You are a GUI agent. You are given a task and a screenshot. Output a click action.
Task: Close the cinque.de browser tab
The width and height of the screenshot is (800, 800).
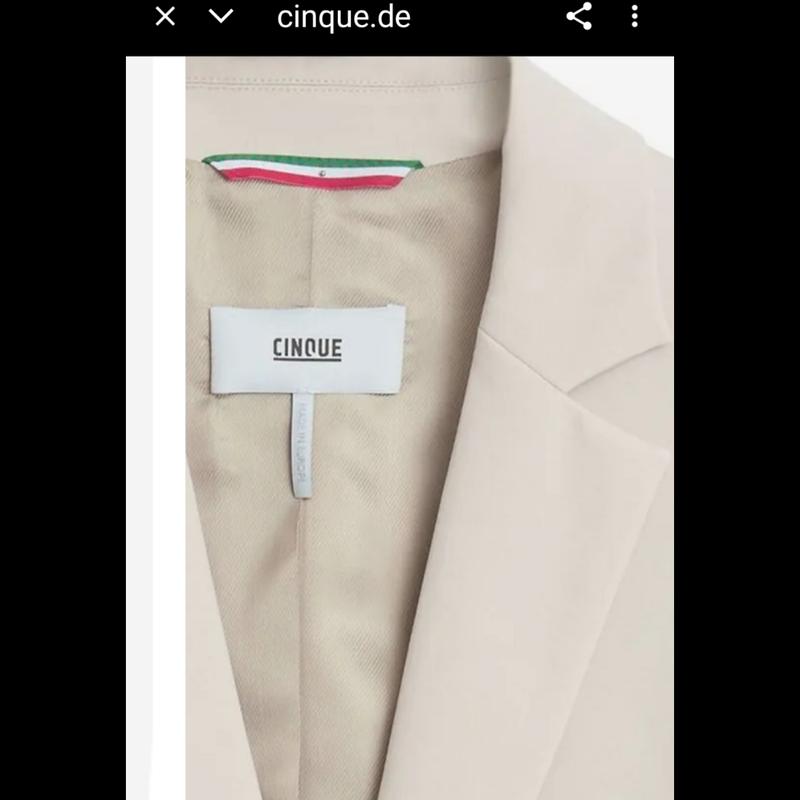(166, 16)
